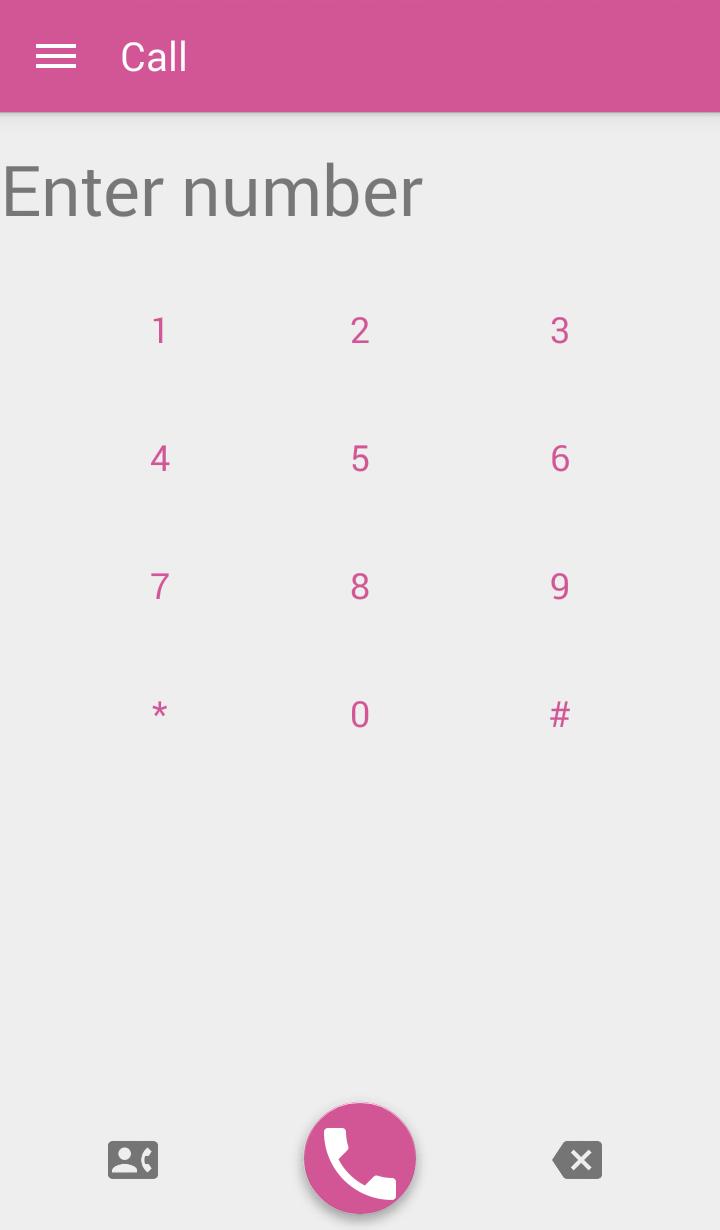Delete the last digit with backspace
The height and width of the screenshot is (1230, 720).
pos(578,1160)
